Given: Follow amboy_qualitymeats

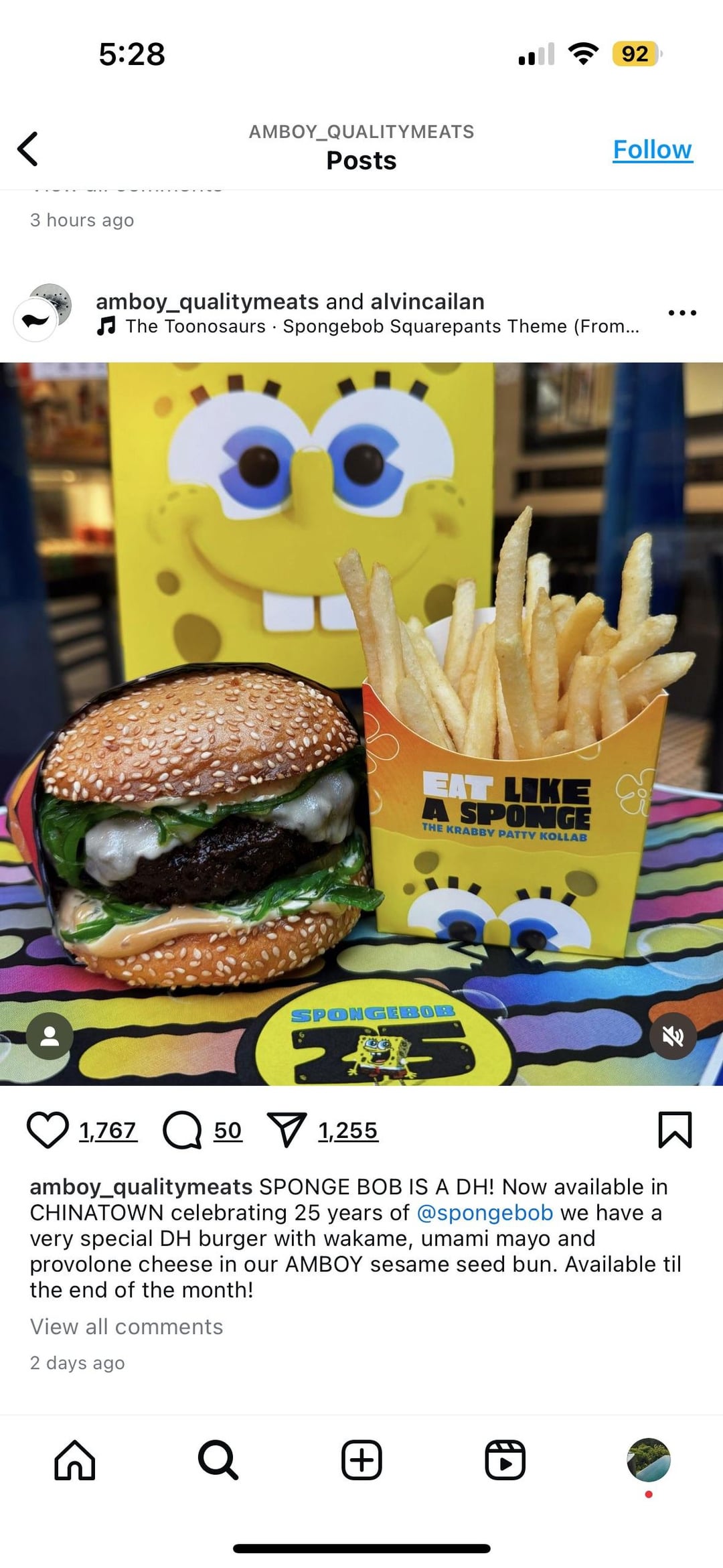Looking at the screenshot, I should (x=652, y=149).
